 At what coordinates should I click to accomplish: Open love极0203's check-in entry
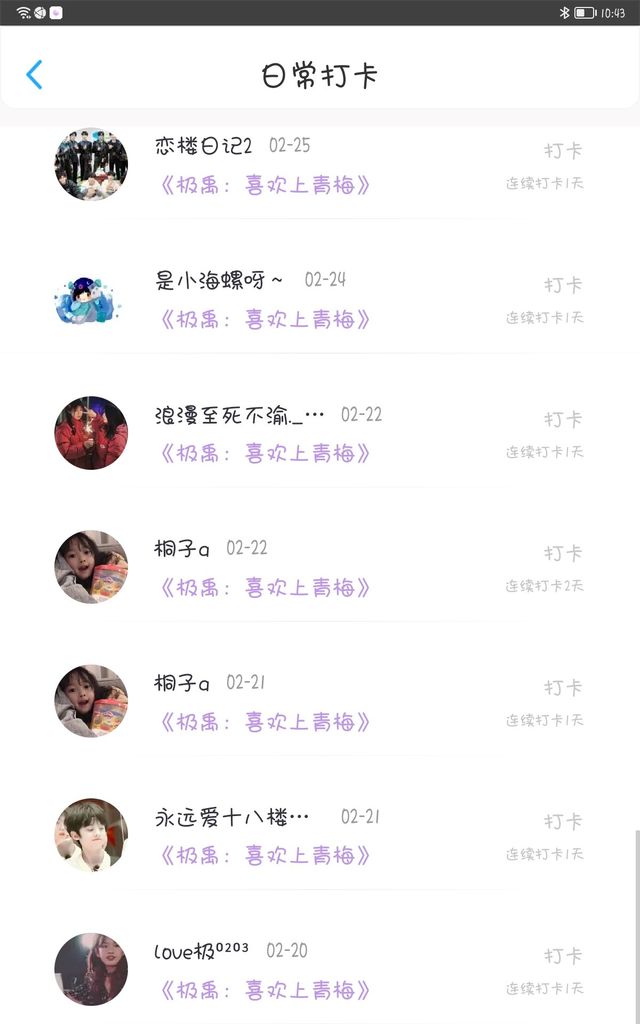[x=320, y=970]
